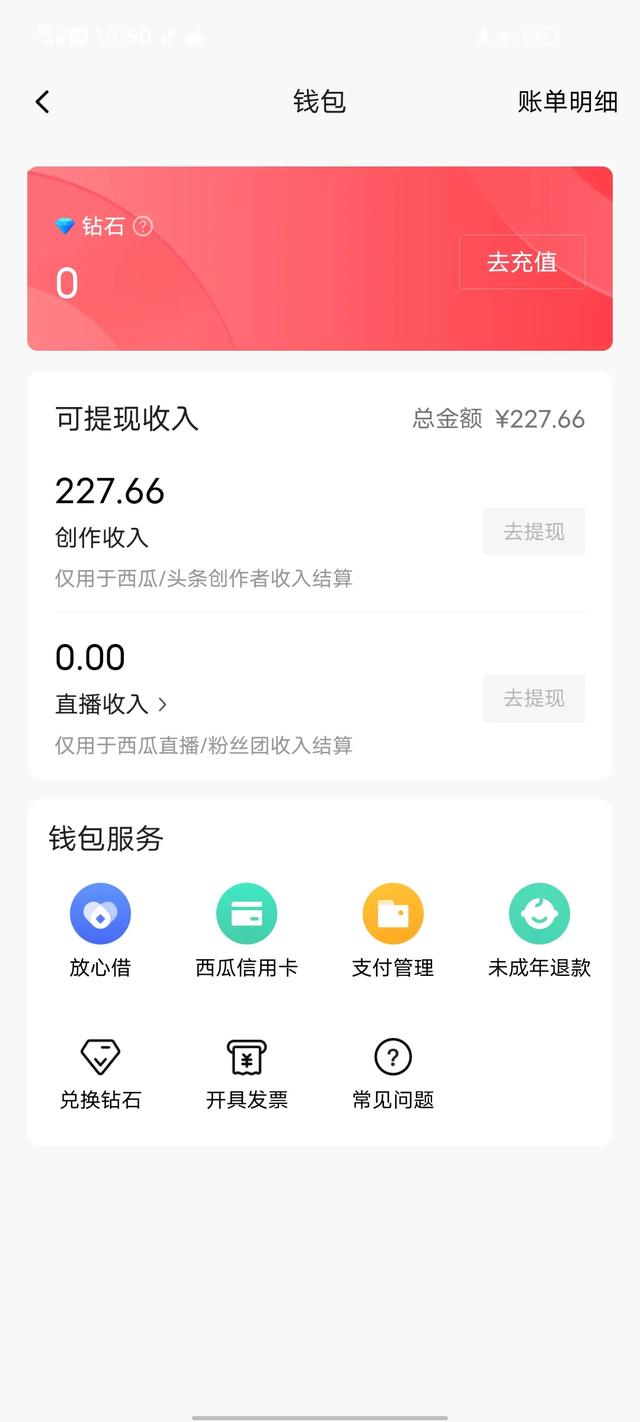The image size is (640, 1422).
Task: Show the 钻石 help info icon
Action: 143,226
